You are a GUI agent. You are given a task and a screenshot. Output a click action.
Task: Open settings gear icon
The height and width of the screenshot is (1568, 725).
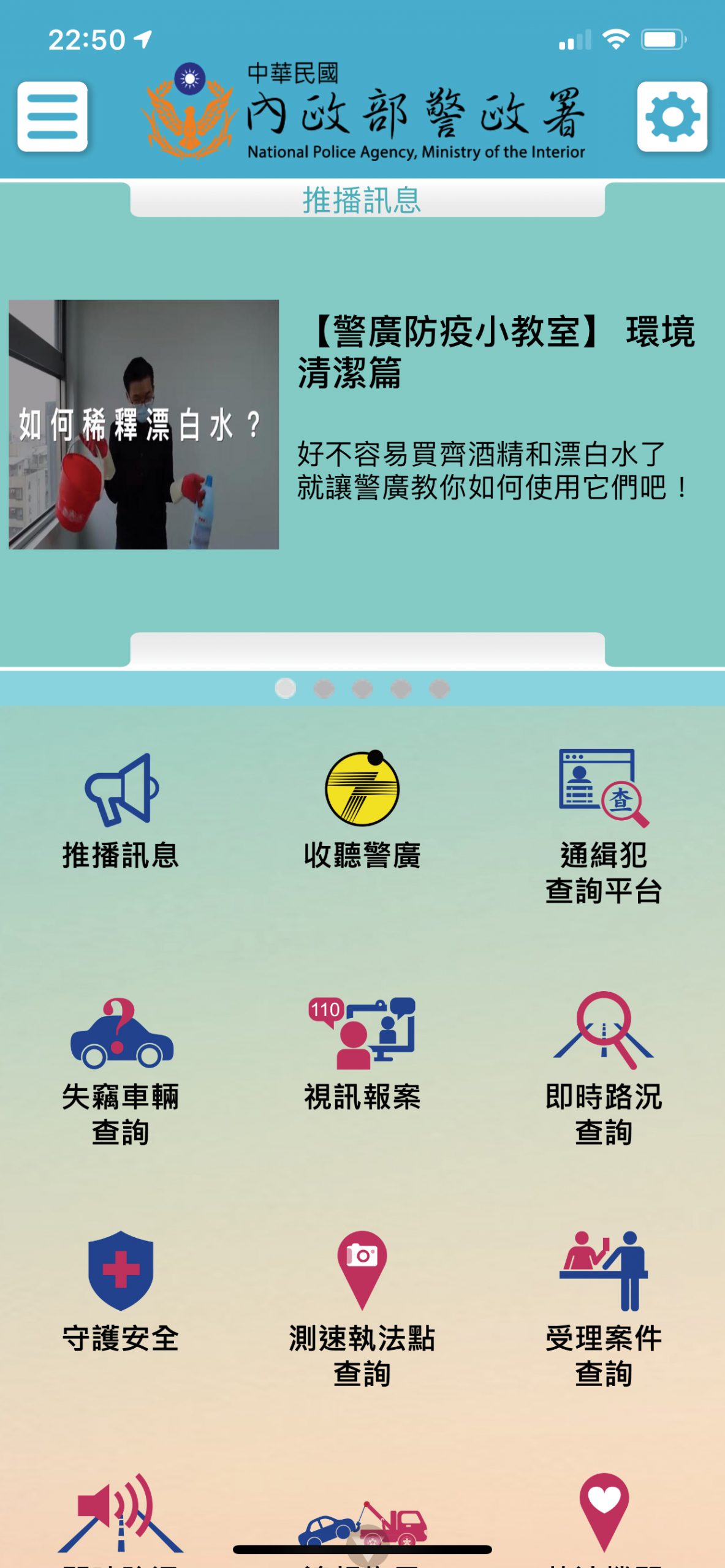coord(672,116)
